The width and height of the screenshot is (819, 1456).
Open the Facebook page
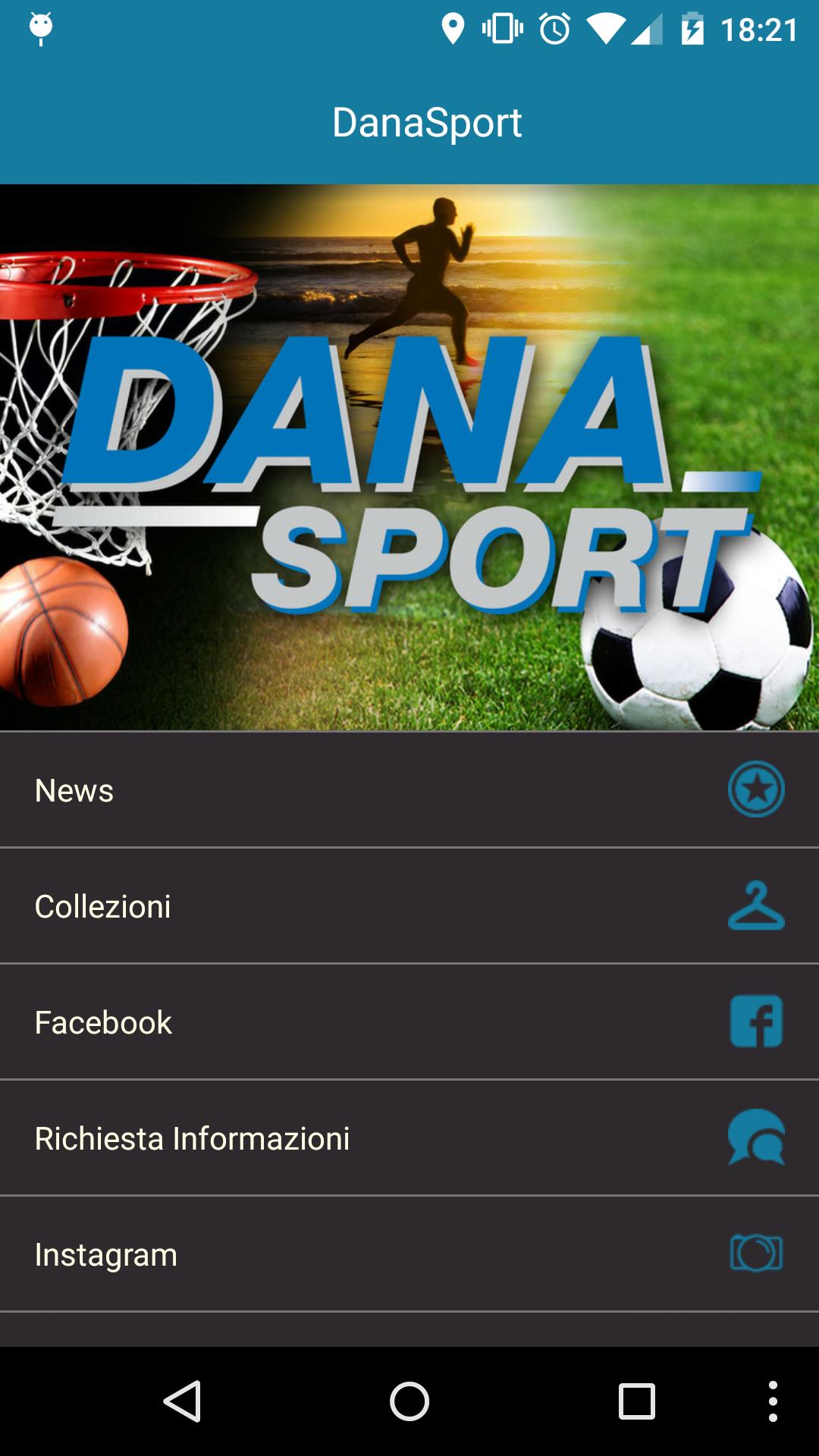pyautogui.click(x=303, y=1022)
